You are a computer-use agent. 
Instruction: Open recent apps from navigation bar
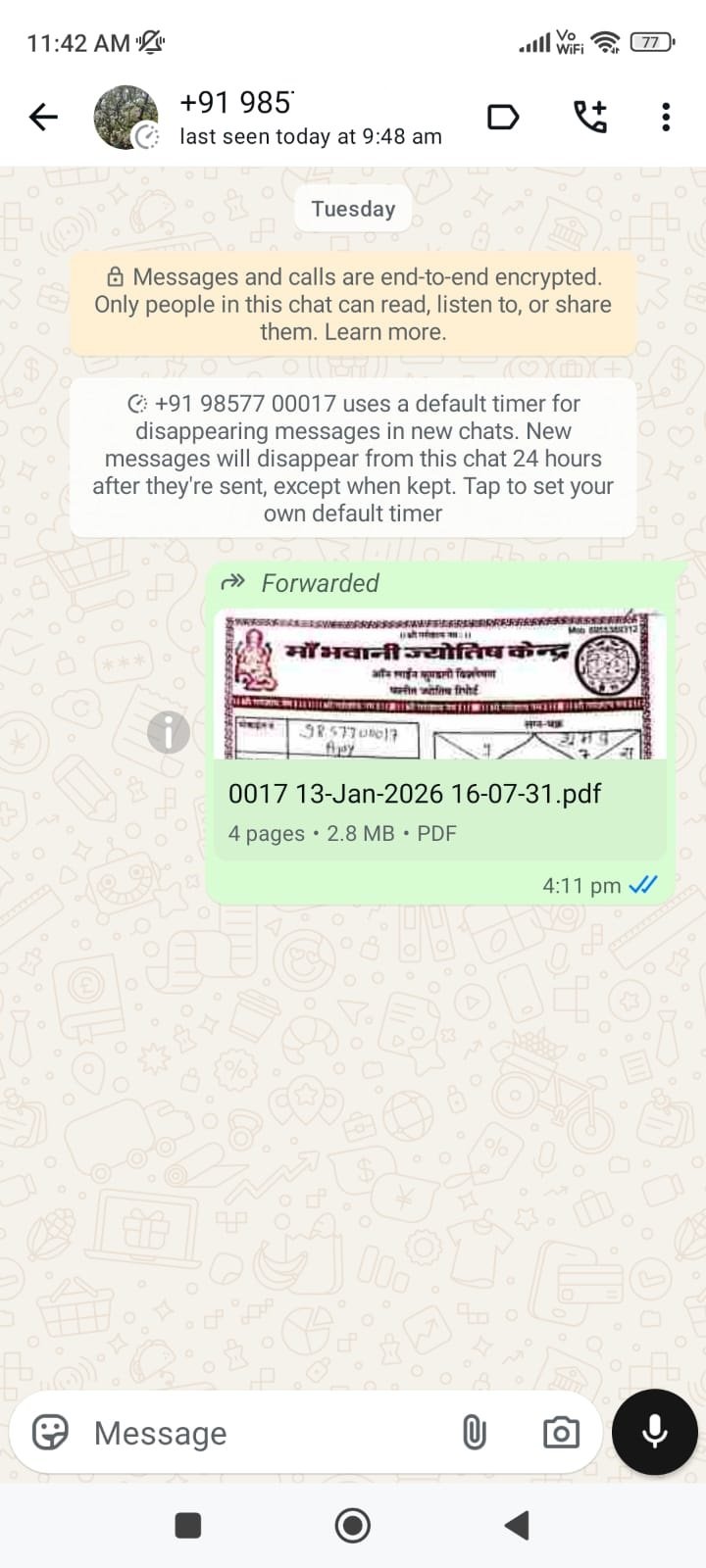coord(187,1525)
